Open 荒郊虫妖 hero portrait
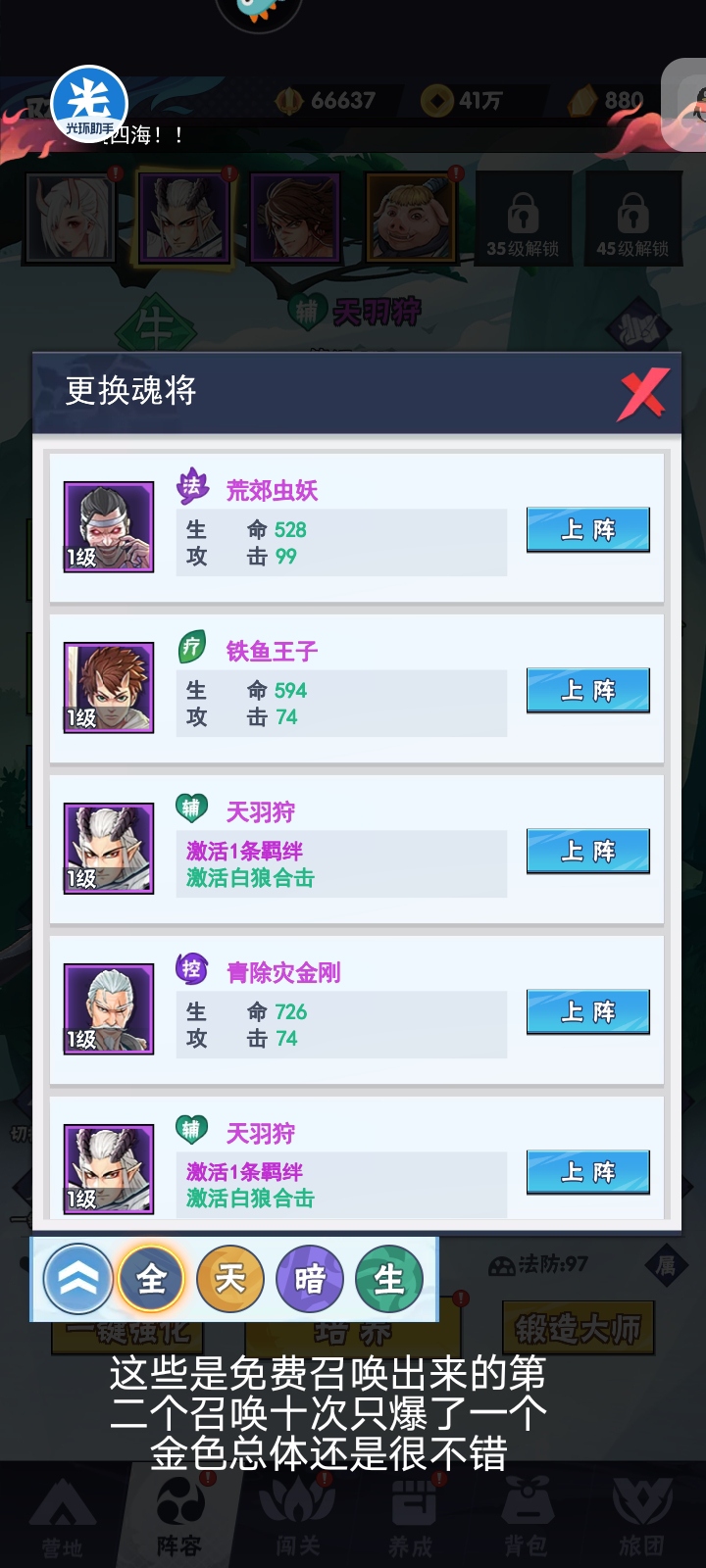Screen dimensions: 706x1568 109,527
